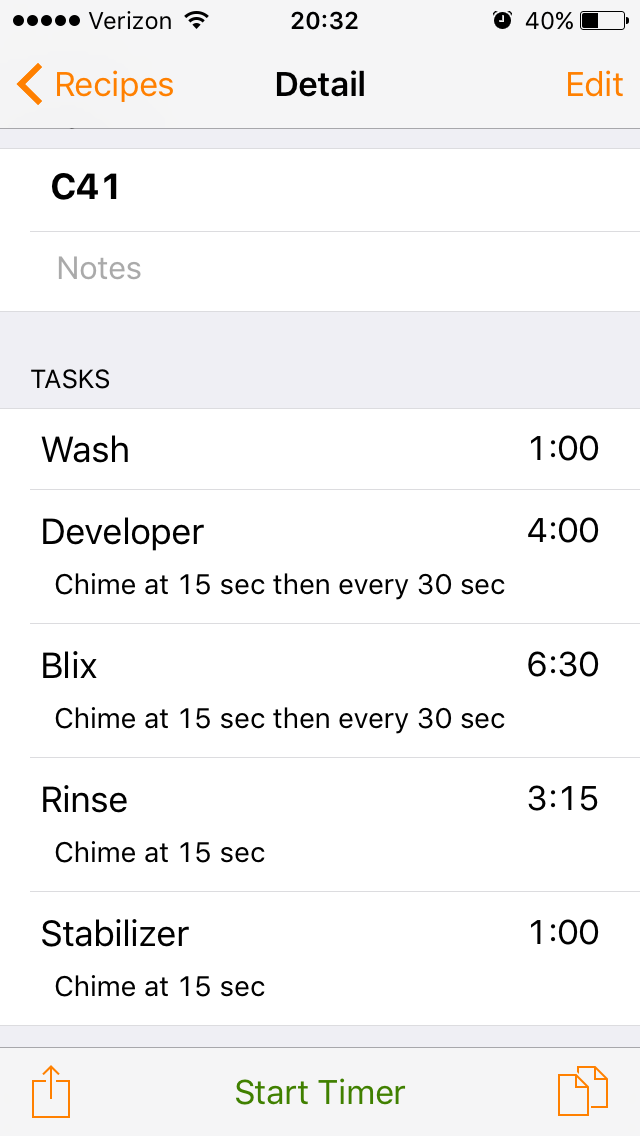Go back to Recipes list
640x1136 pixels.
tap(96, 85)
